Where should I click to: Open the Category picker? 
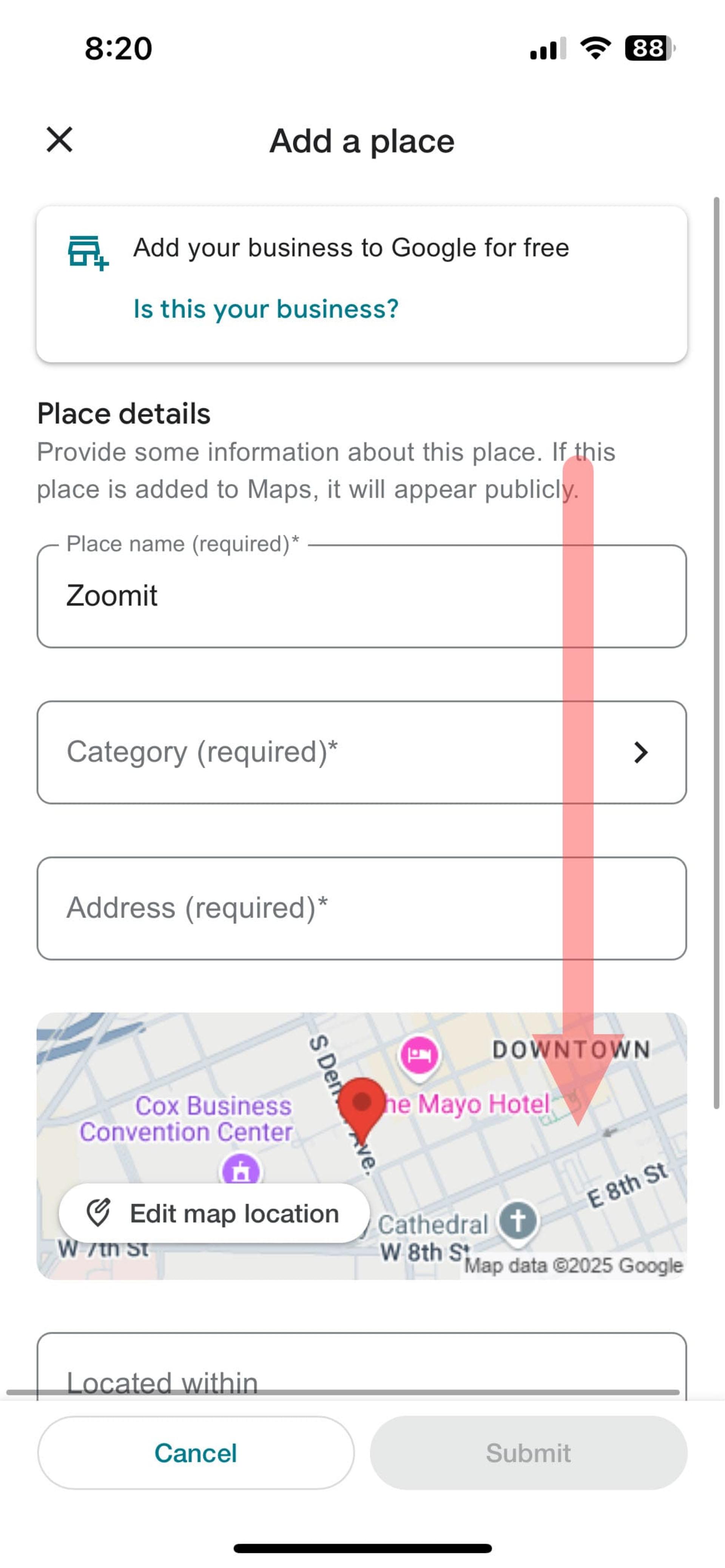point(362,752)
